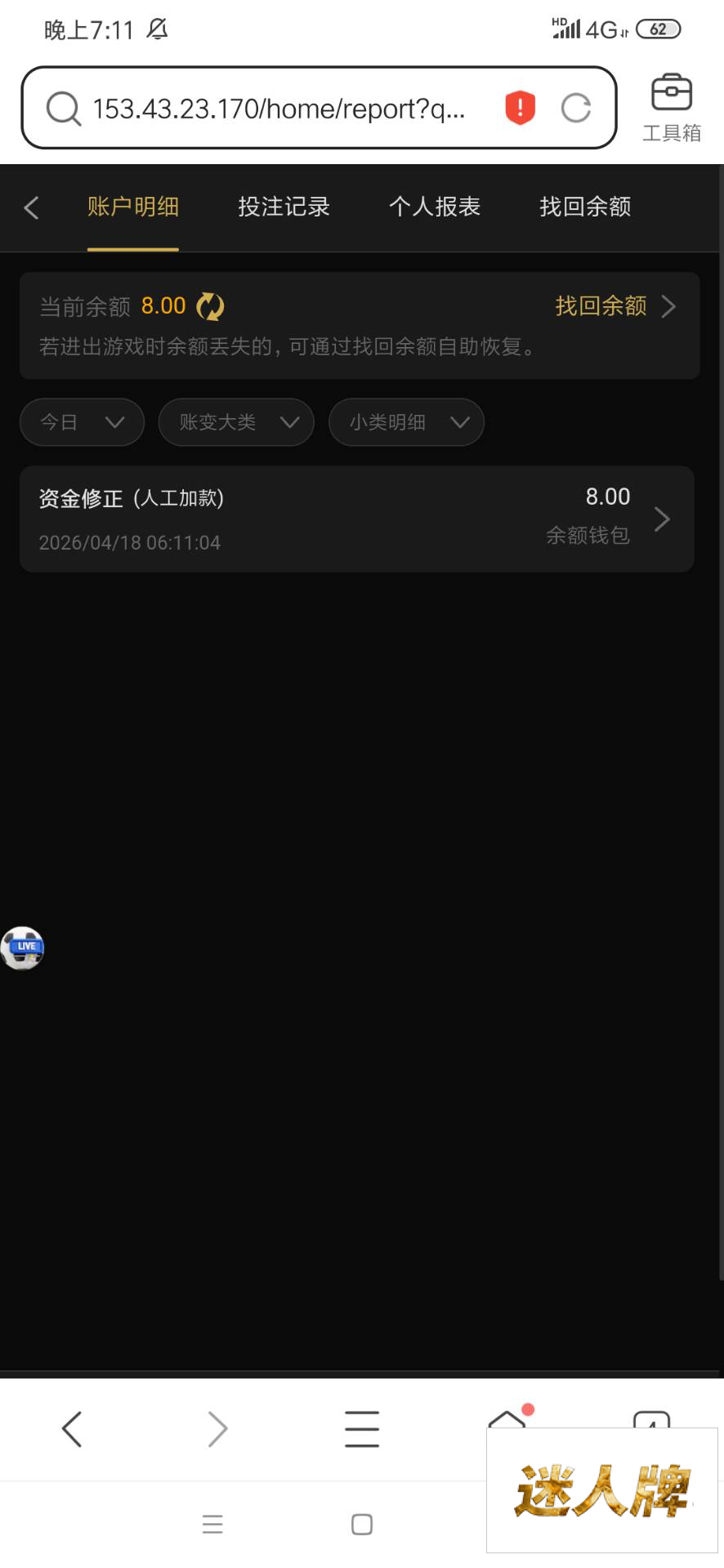
Task: Switch to the 个人报表 tab
Action: pos(434,207)
